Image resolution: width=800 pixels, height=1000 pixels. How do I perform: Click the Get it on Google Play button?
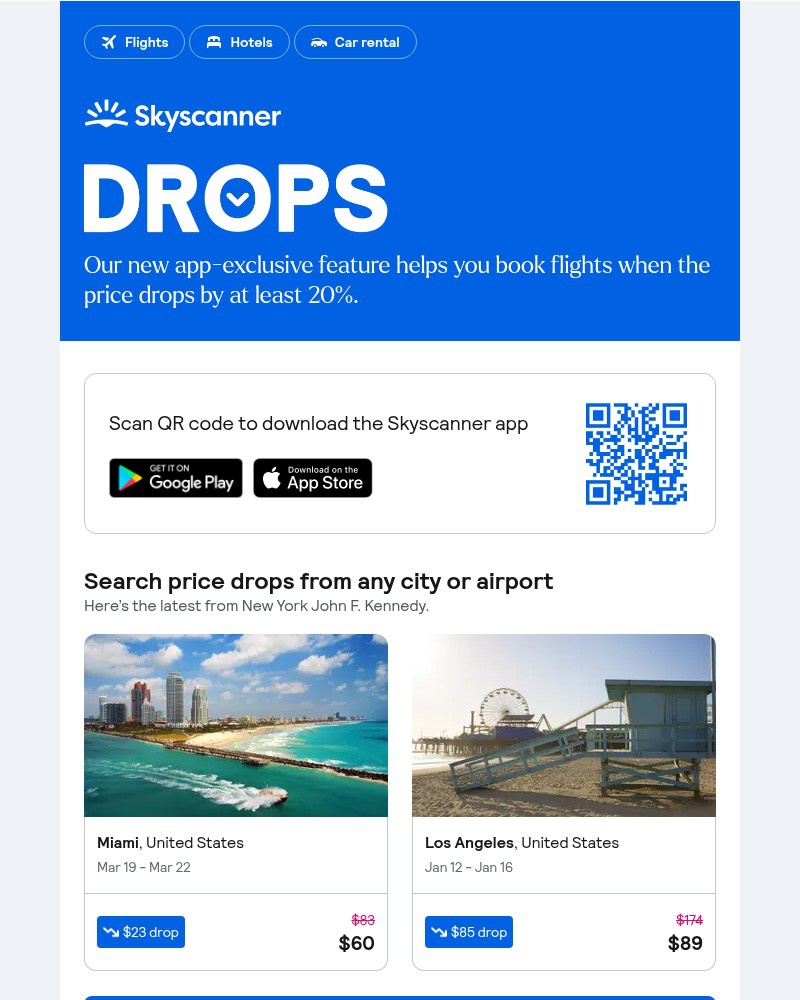click(x=176, y=477)
